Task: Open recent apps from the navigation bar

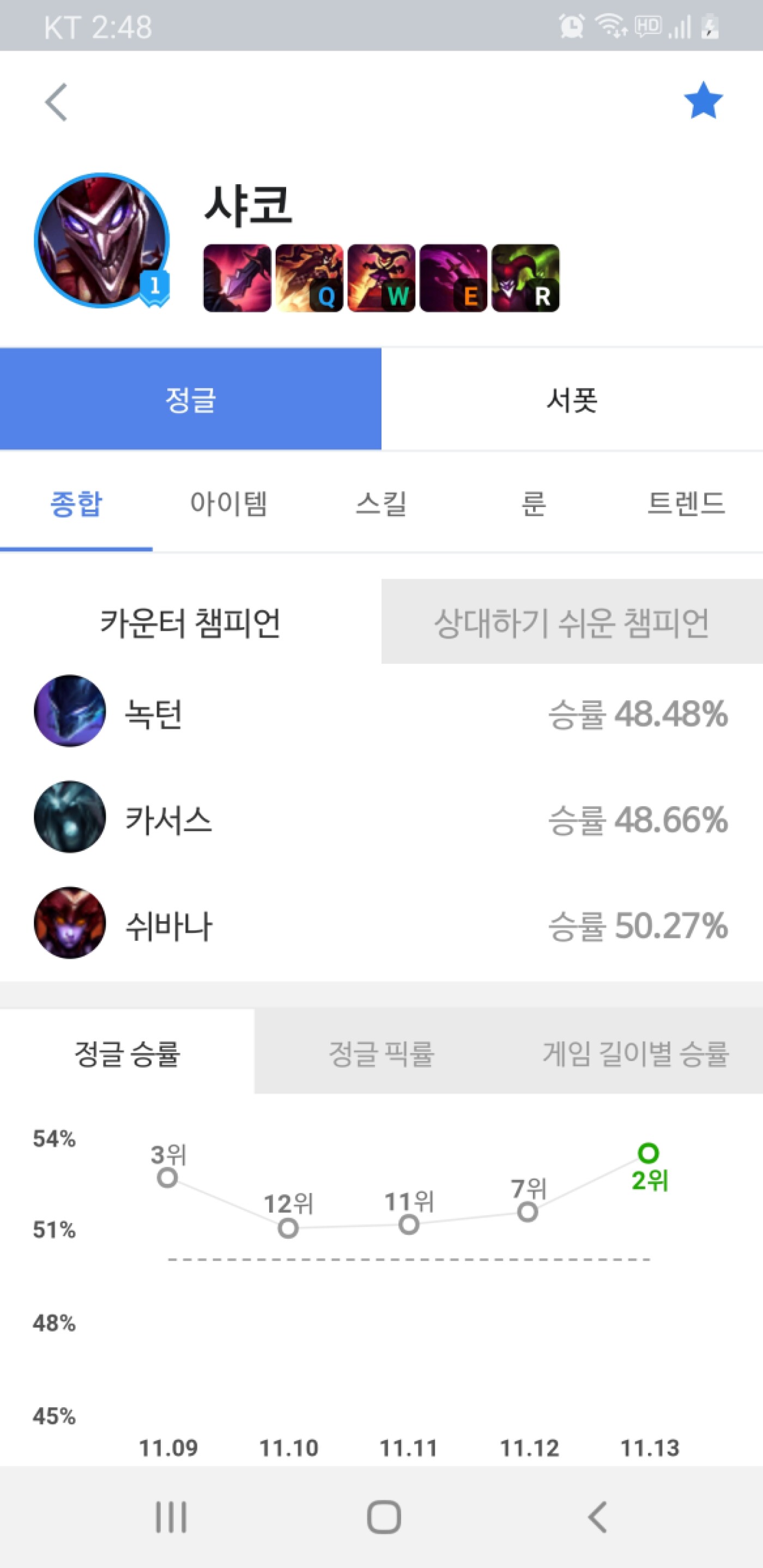Action: click(x=171, y=1517)
